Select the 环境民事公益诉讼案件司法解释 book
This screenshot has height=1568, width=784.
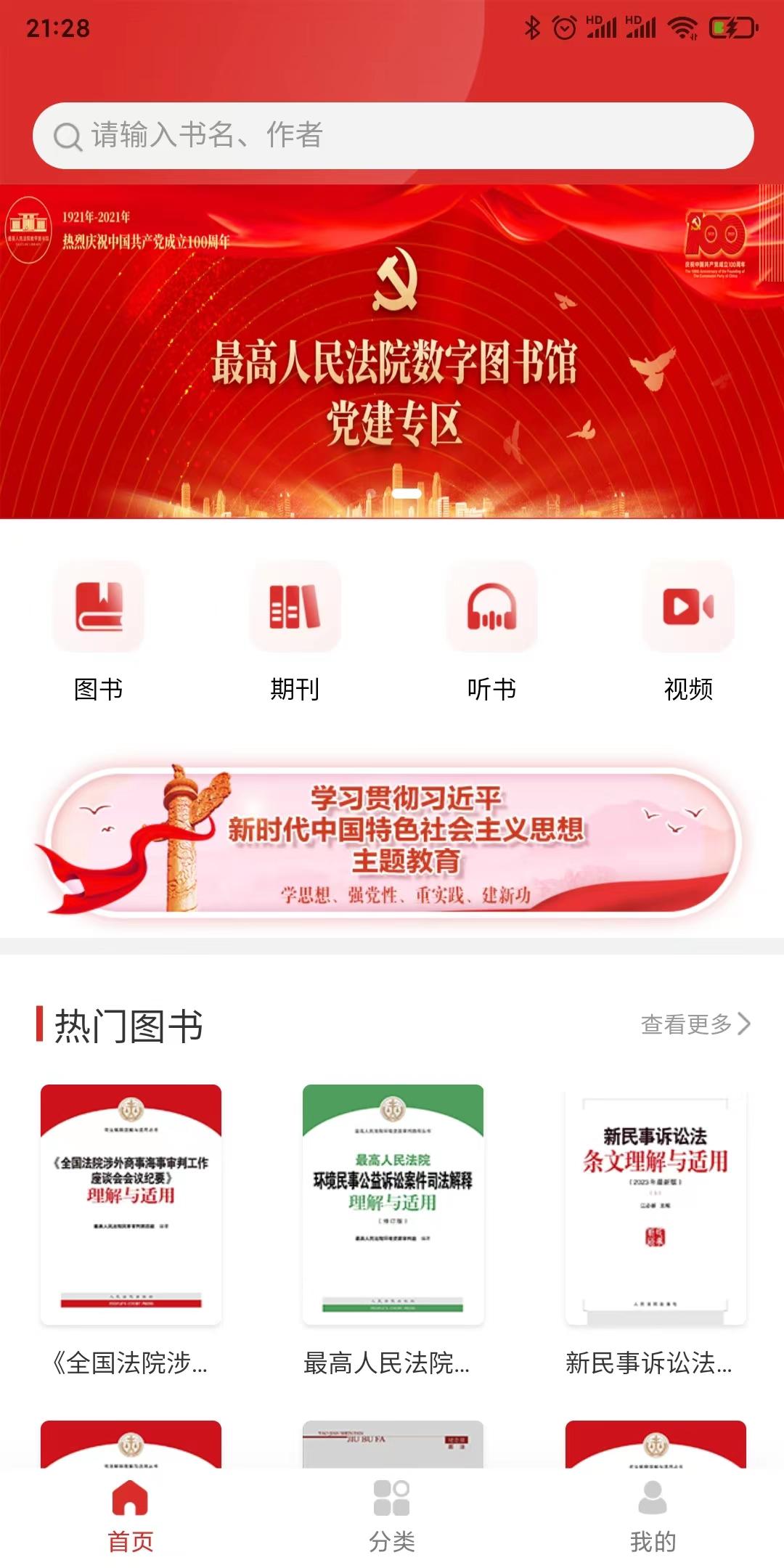[393, 1205]
